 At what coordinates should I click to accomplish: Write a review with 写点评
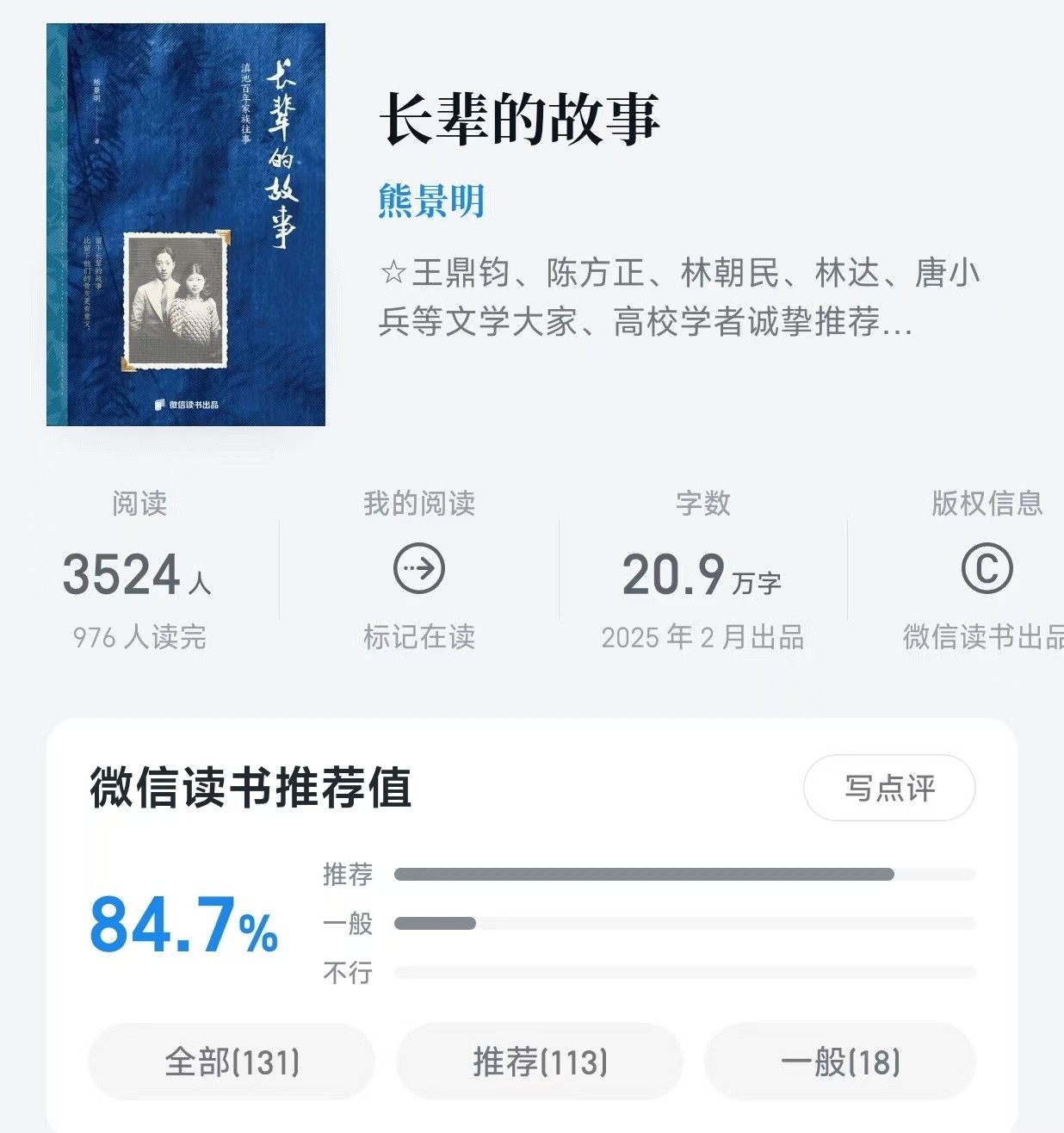tap(888, 788)
